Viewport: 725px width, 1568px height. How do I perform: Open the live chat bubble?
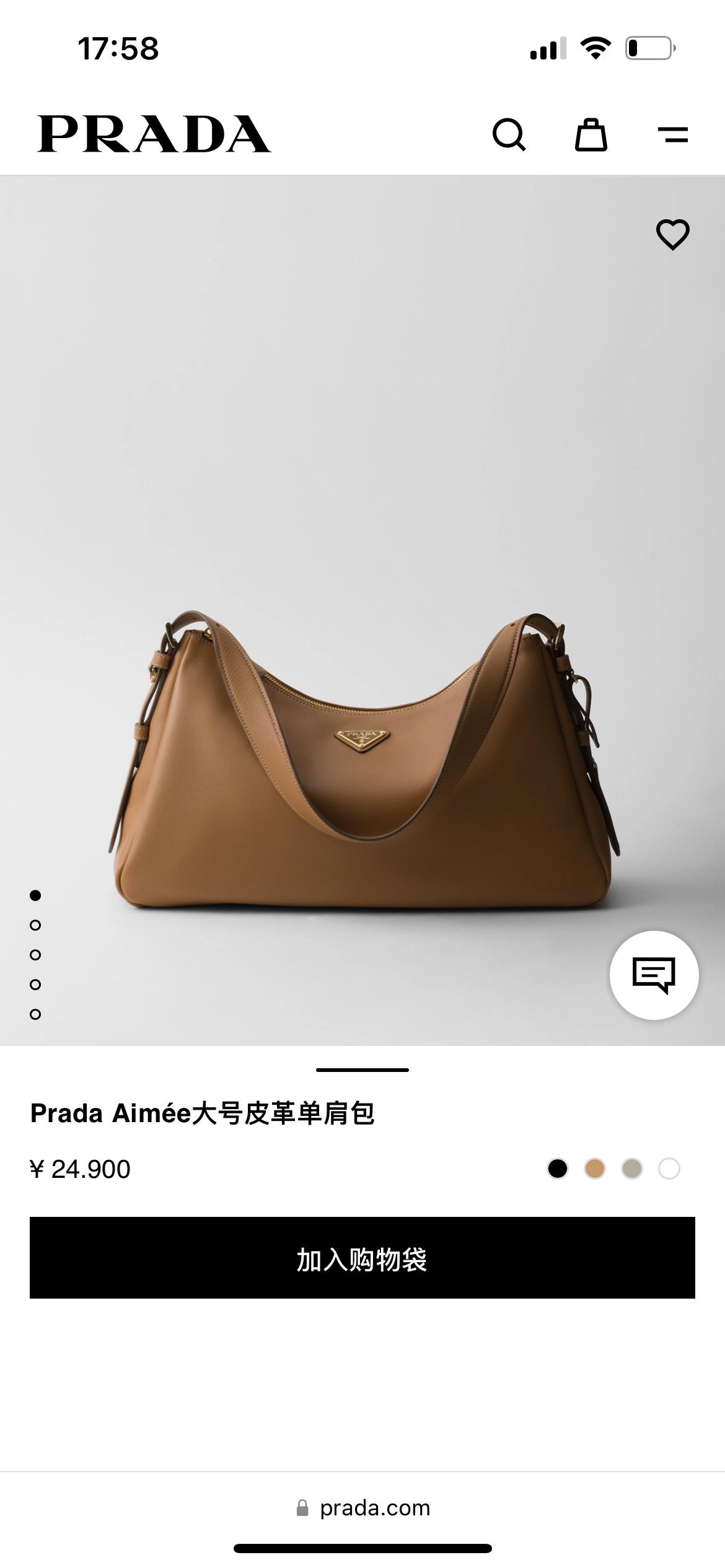(654, 975)
